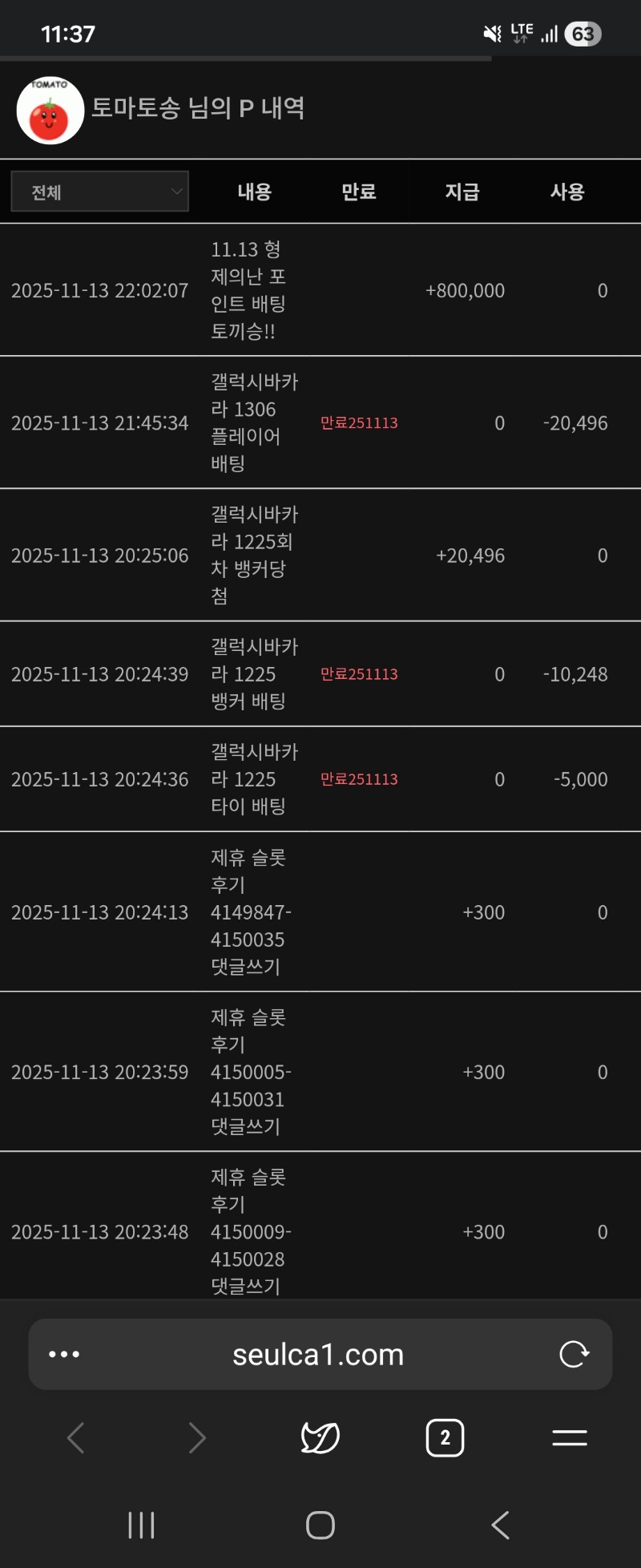Tap the system home button
Image resolution: width=641 pixels, height=1568 pixels.
[320, 1525]
